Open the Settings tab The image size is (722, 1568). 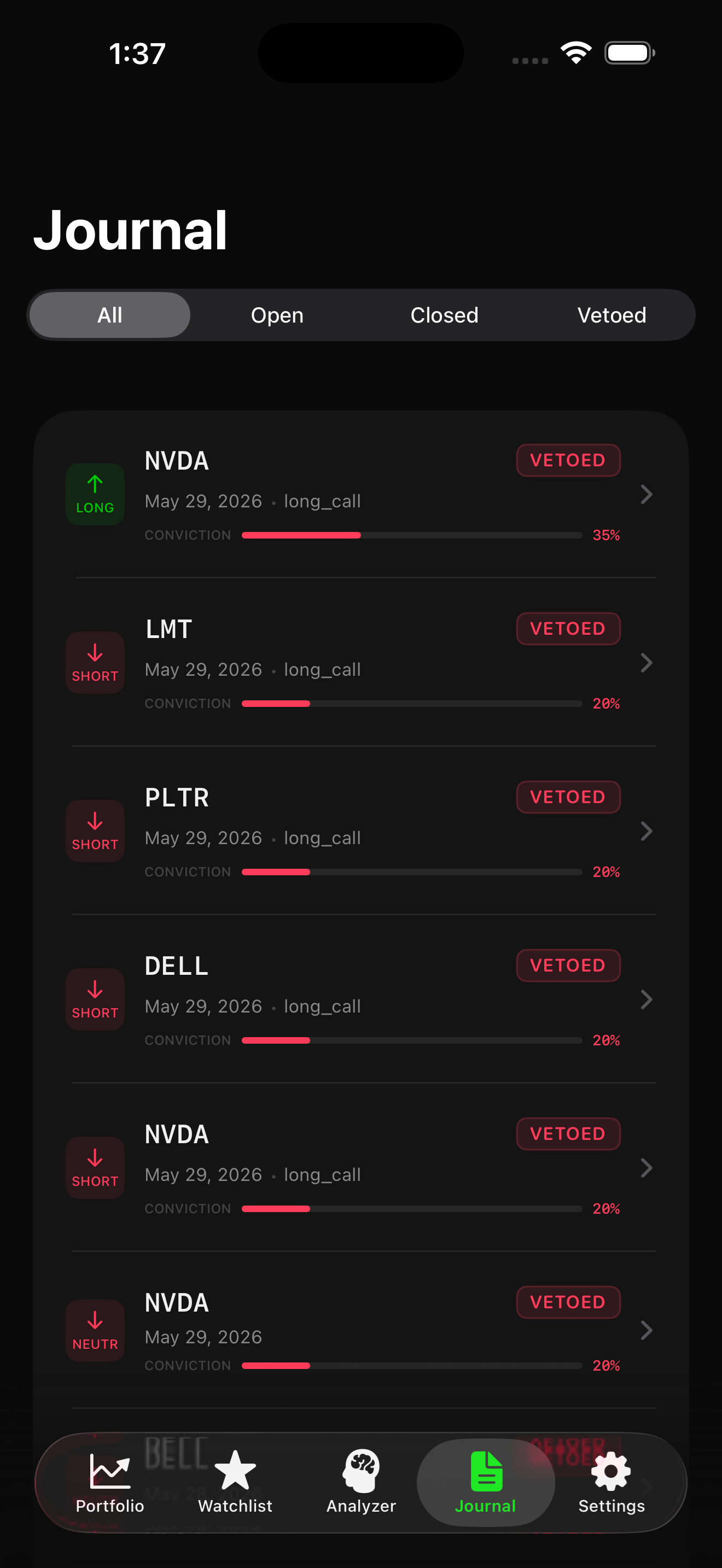611,1483
